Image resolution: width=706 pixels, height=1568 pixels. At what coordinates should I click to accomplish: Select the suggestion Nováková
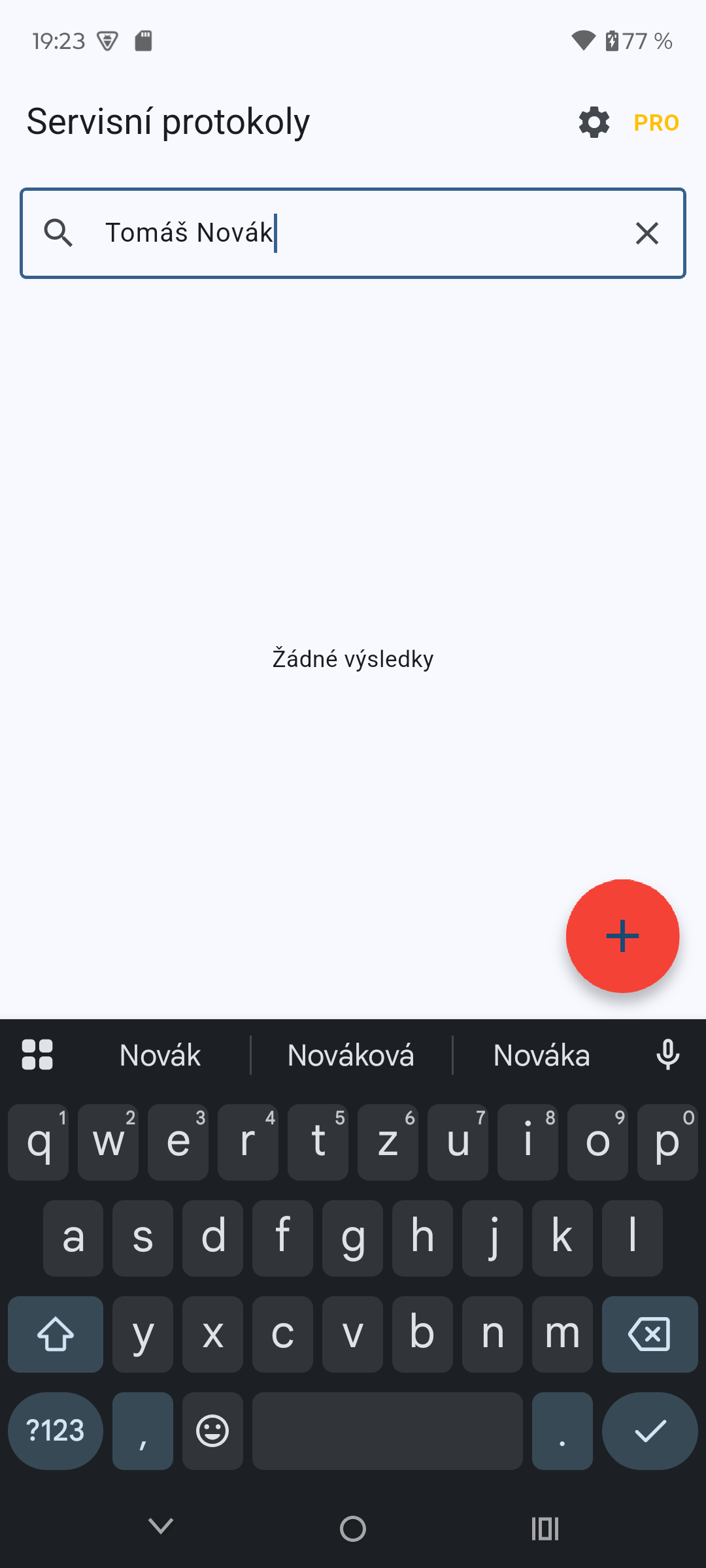(351, 1054)
